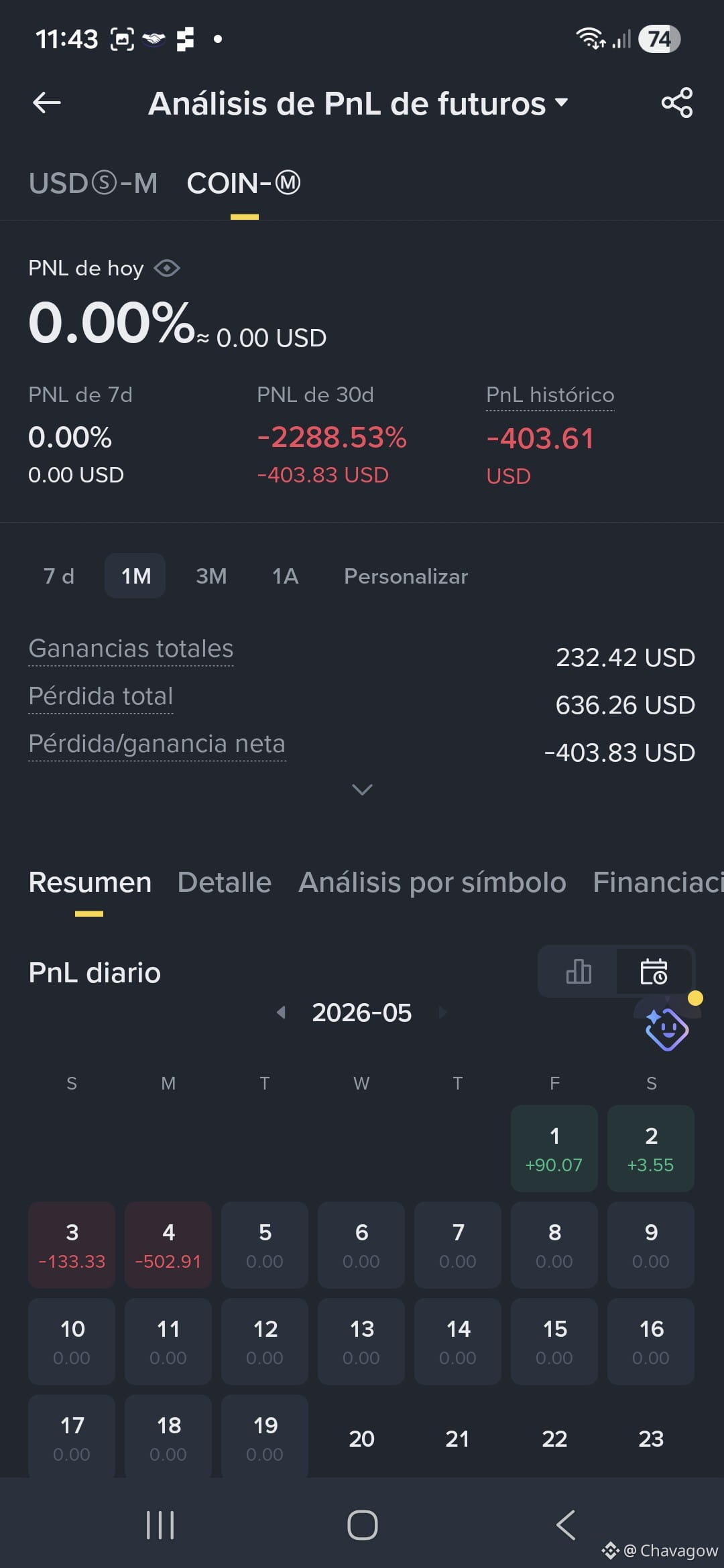Image resolution: width=724 pixels, height=1568 pixels.
Task: Go back using the top-left arrow
Action: [x=47, y=103]
